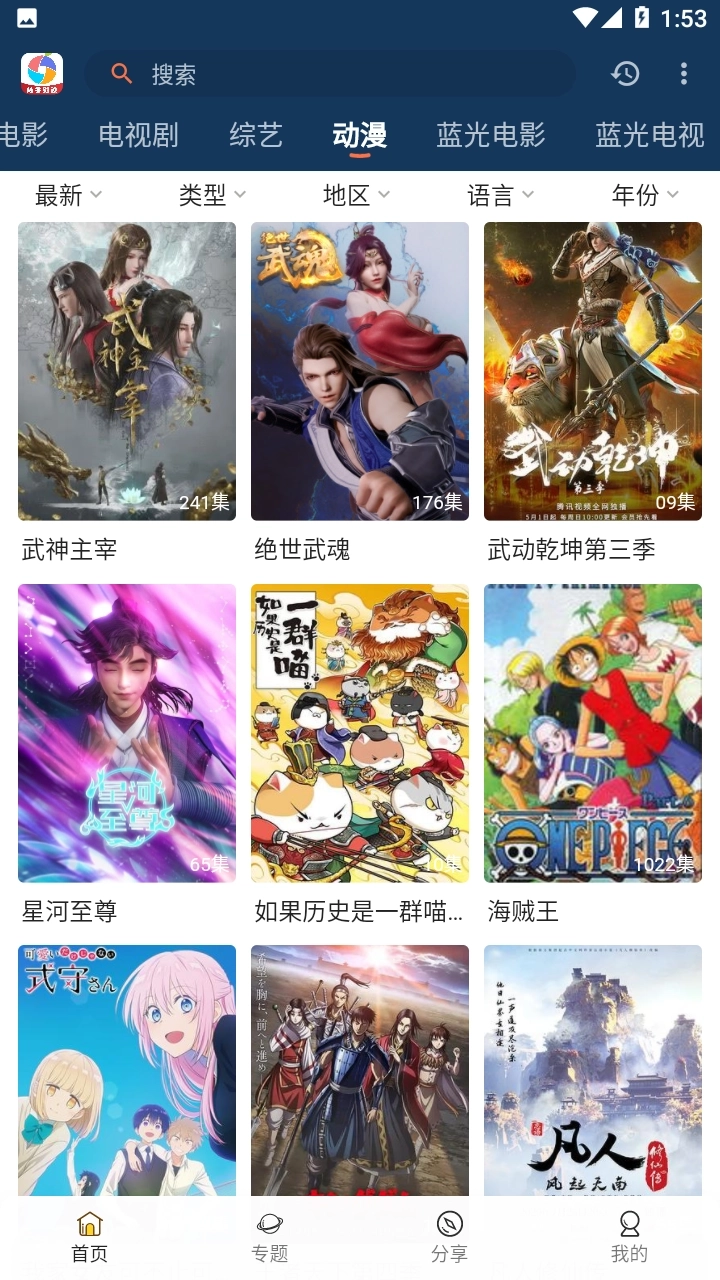Screen dimensions: 720x1280
Task: Open the 如果历史是一群喵 card
Action: pos(360,733)
